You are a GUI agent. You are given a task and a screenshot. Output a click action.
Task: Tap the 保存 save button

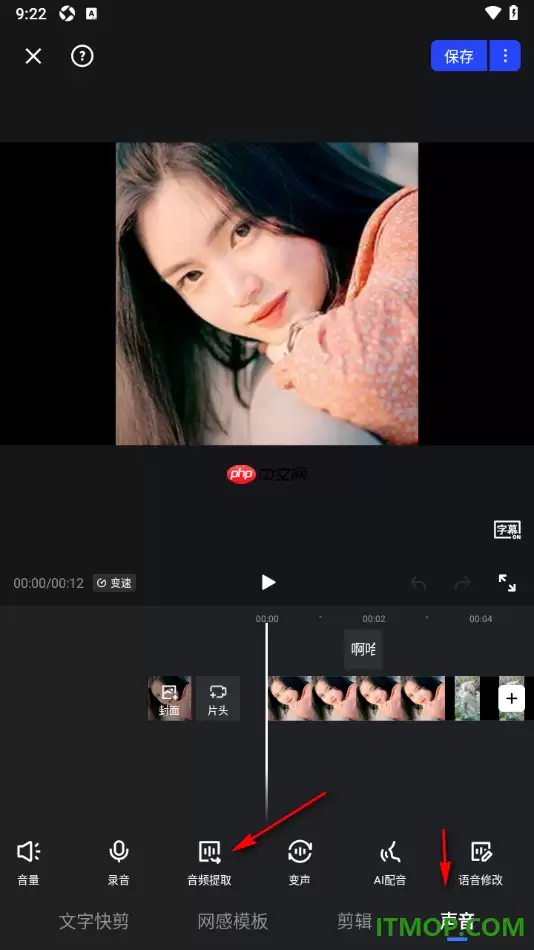point(459,56)
